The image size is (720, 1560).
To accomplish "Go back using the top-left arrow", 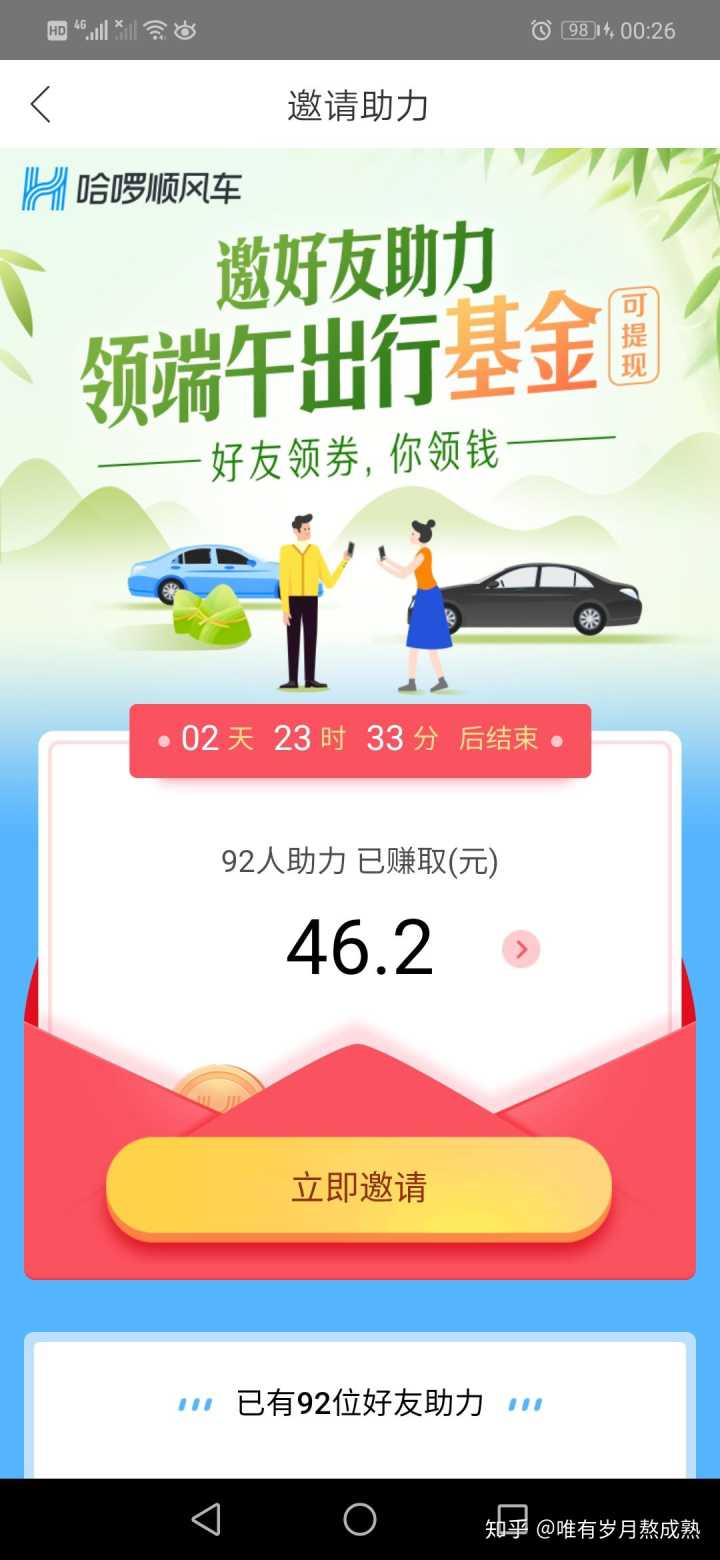I will [x=40, y=104].
